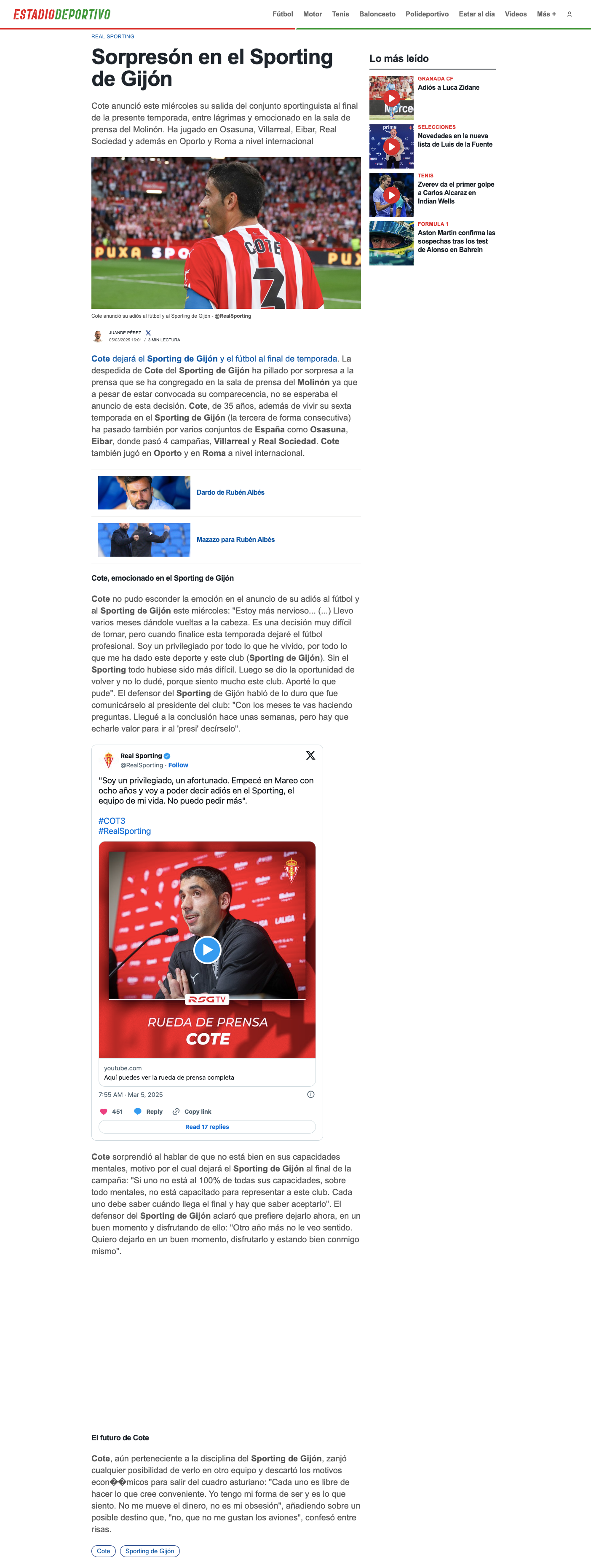Screen dimensions: 591x1568
Task: Open the Baloncesto section
Action: [377, 14]
